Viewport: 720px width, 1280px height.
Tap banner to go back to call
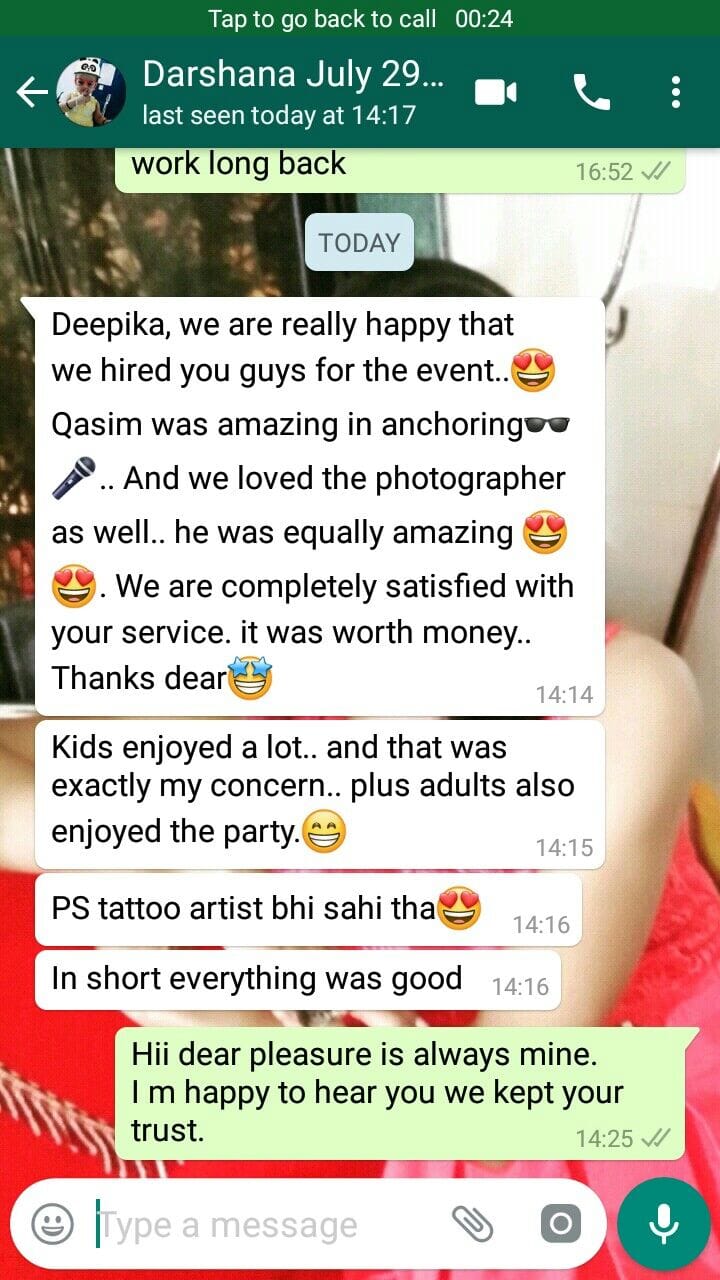pos(360,18)
